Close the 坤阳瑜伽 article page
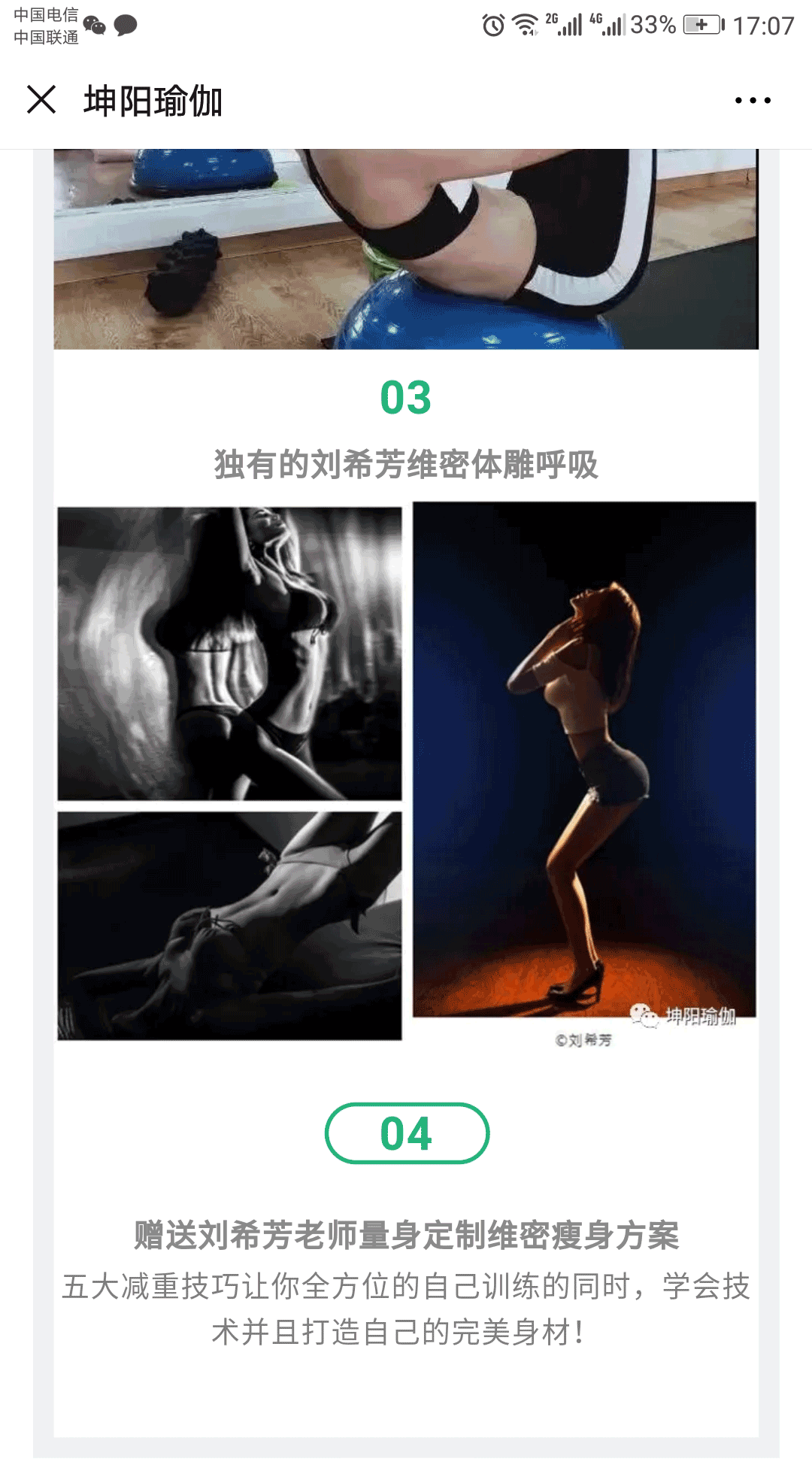 41,100
